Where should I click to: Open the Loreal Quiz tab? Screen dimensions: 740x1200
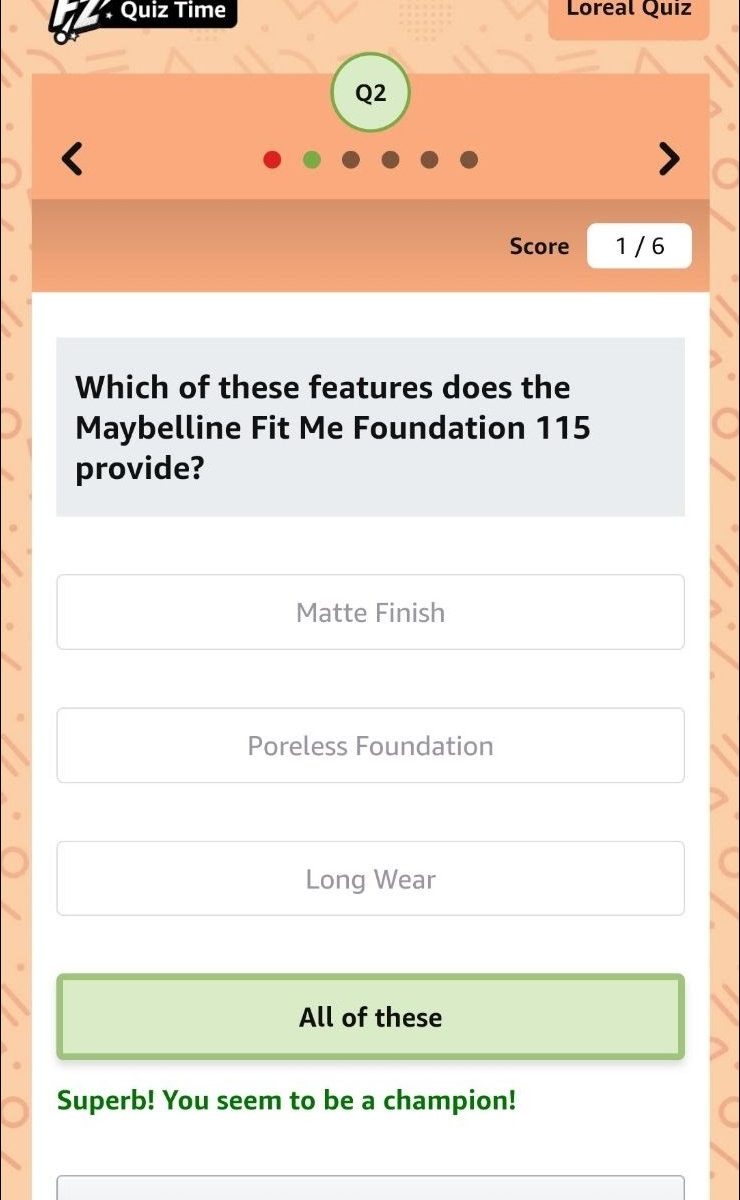click(x=628, y=12)
